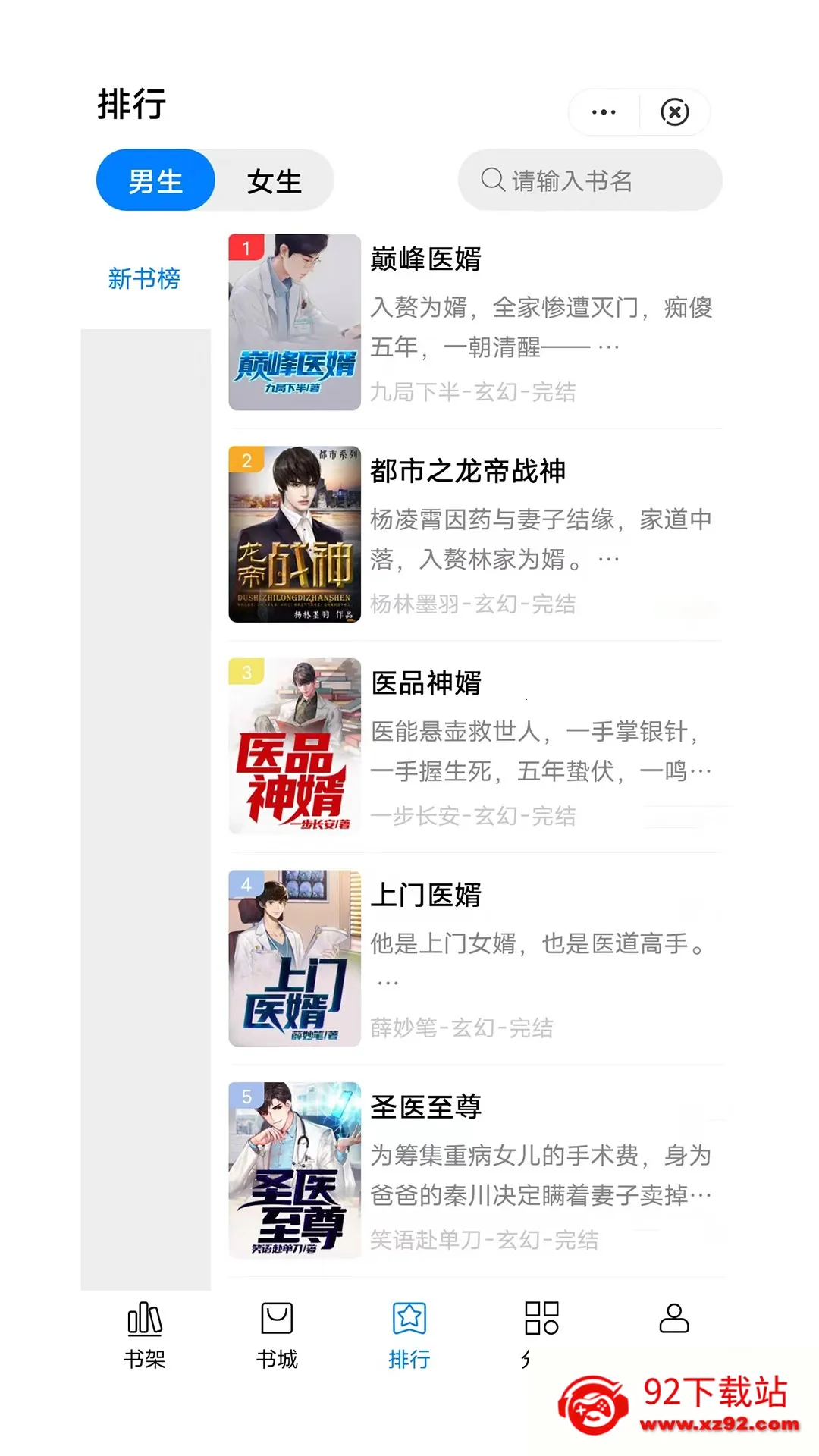Open the profile tab with person icon

[674, 1319]
